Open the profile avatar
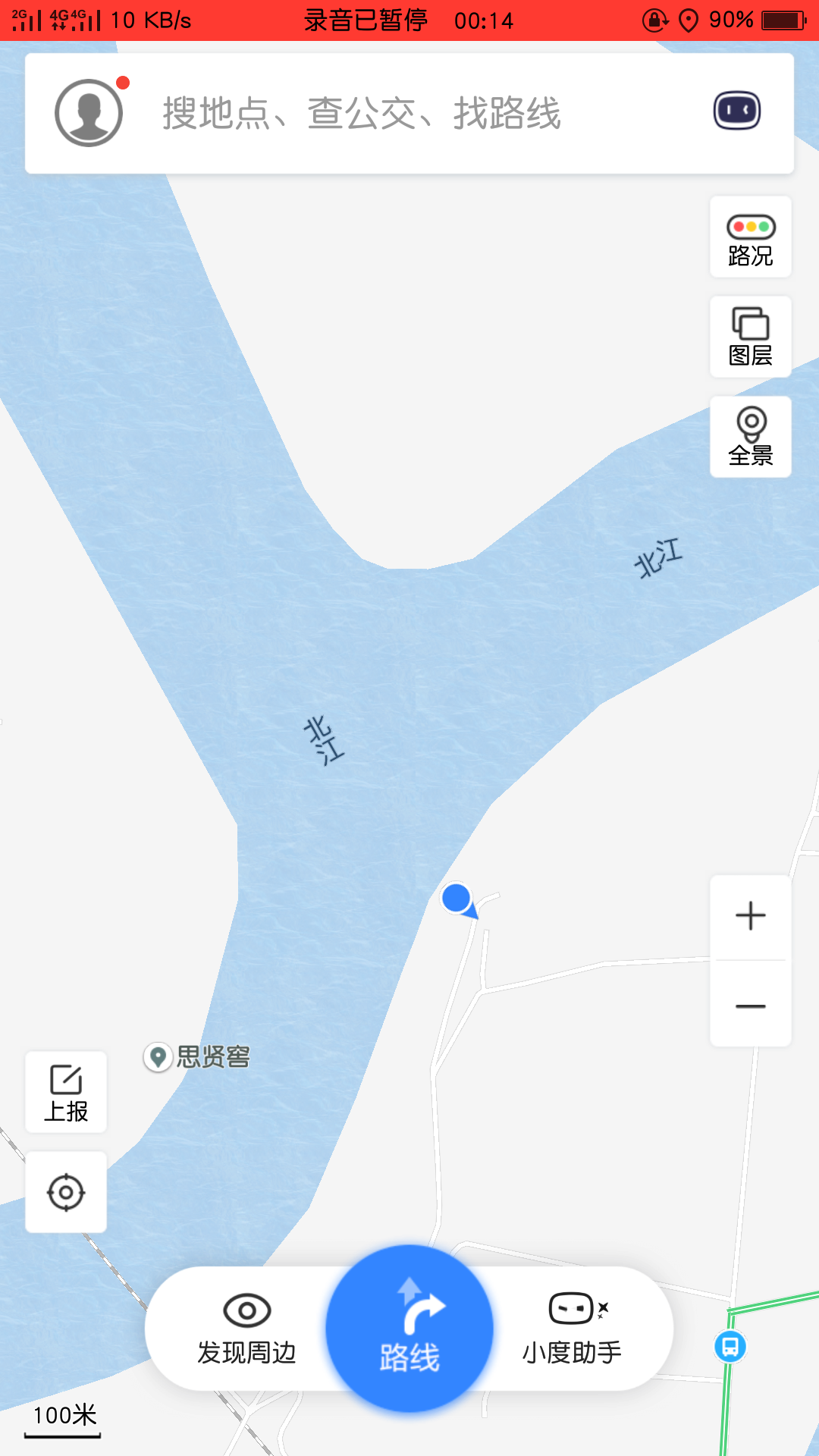This screenshot has height=1456, width=819. coord(89,113)
